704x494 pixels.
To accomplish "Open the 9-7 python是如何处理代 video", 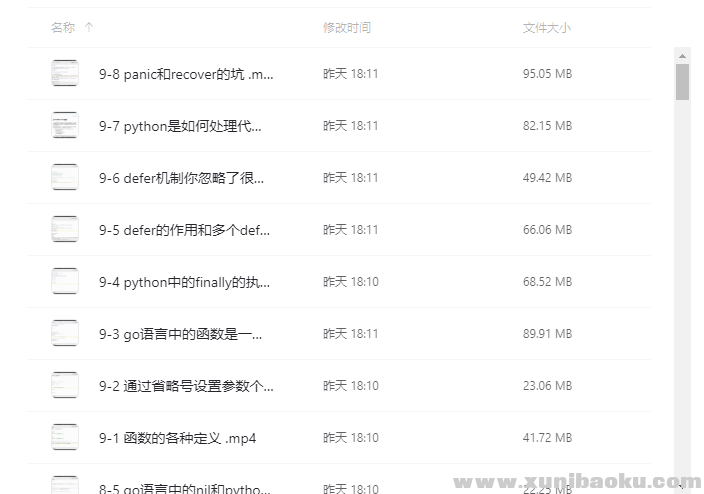I will tap(180, 126).
